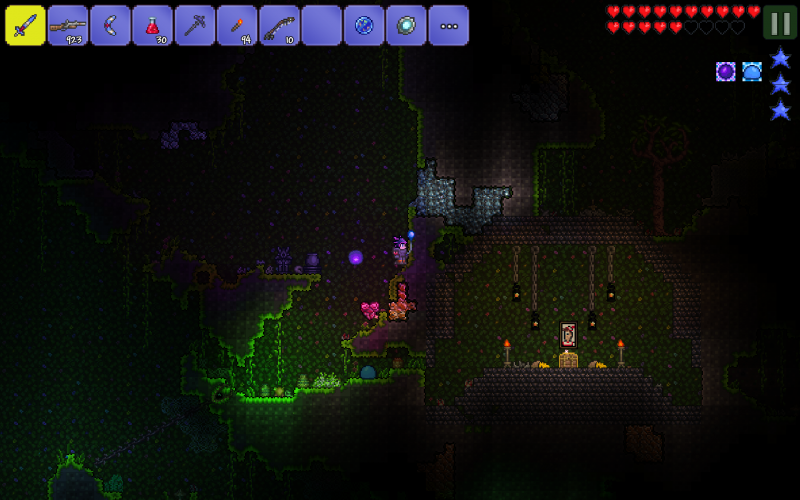The height and width of the screenshot is (500, 800).
Task: Select the sword in the hotbar
Action: (x=25, y=26)
